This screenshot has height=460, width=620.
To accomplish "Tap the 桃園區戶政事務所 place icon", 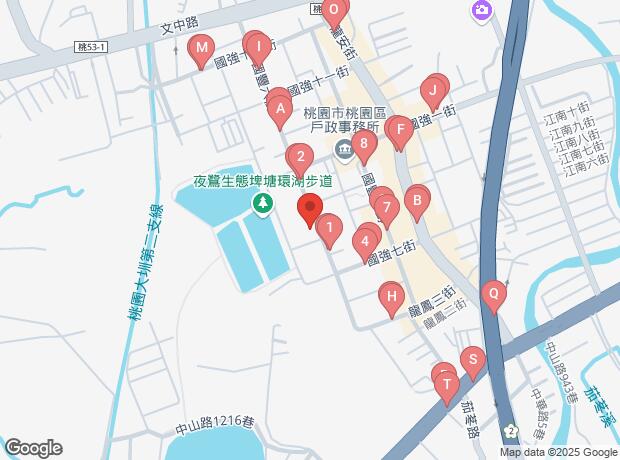I will point(343,151).
